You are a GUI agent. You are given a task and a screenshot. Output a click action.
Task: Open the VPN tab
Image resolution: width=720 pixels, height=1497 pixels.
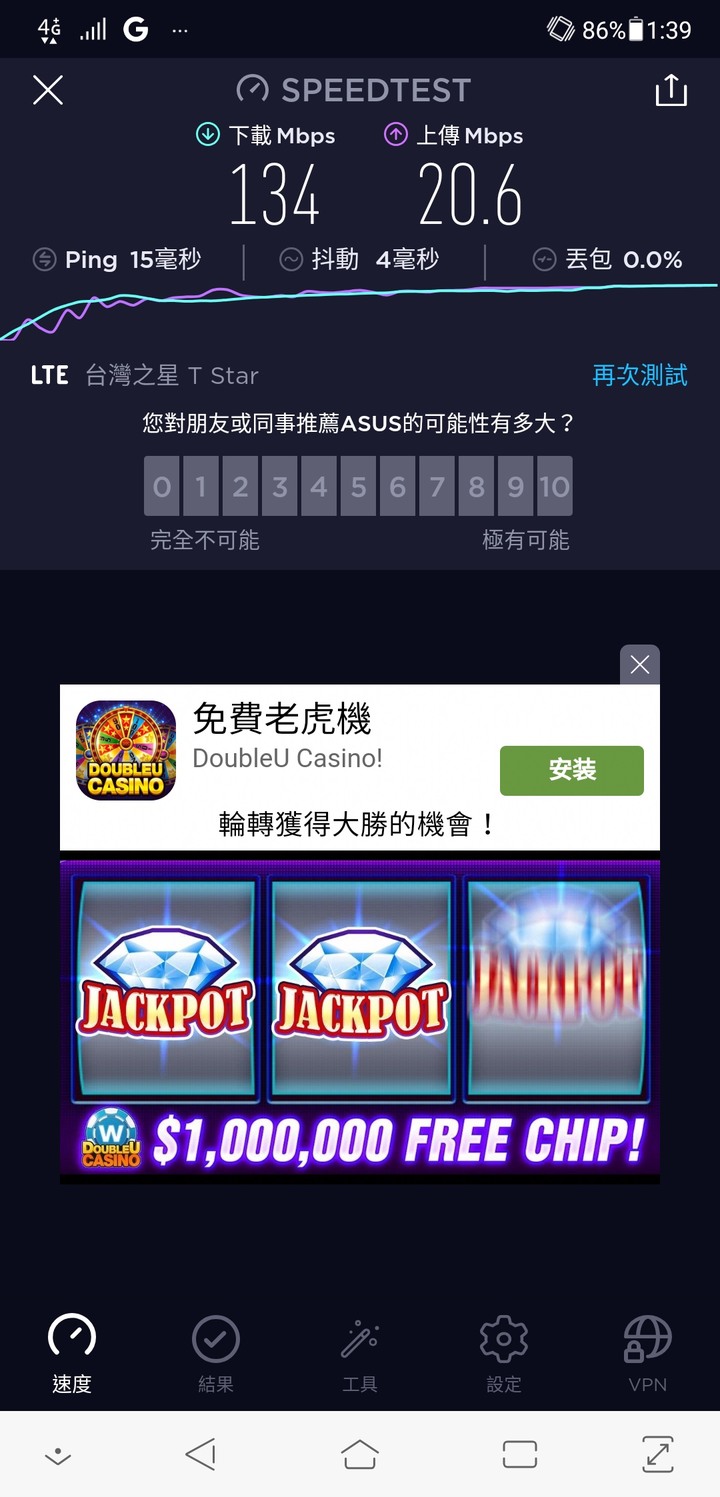(x=647, y=1354)
